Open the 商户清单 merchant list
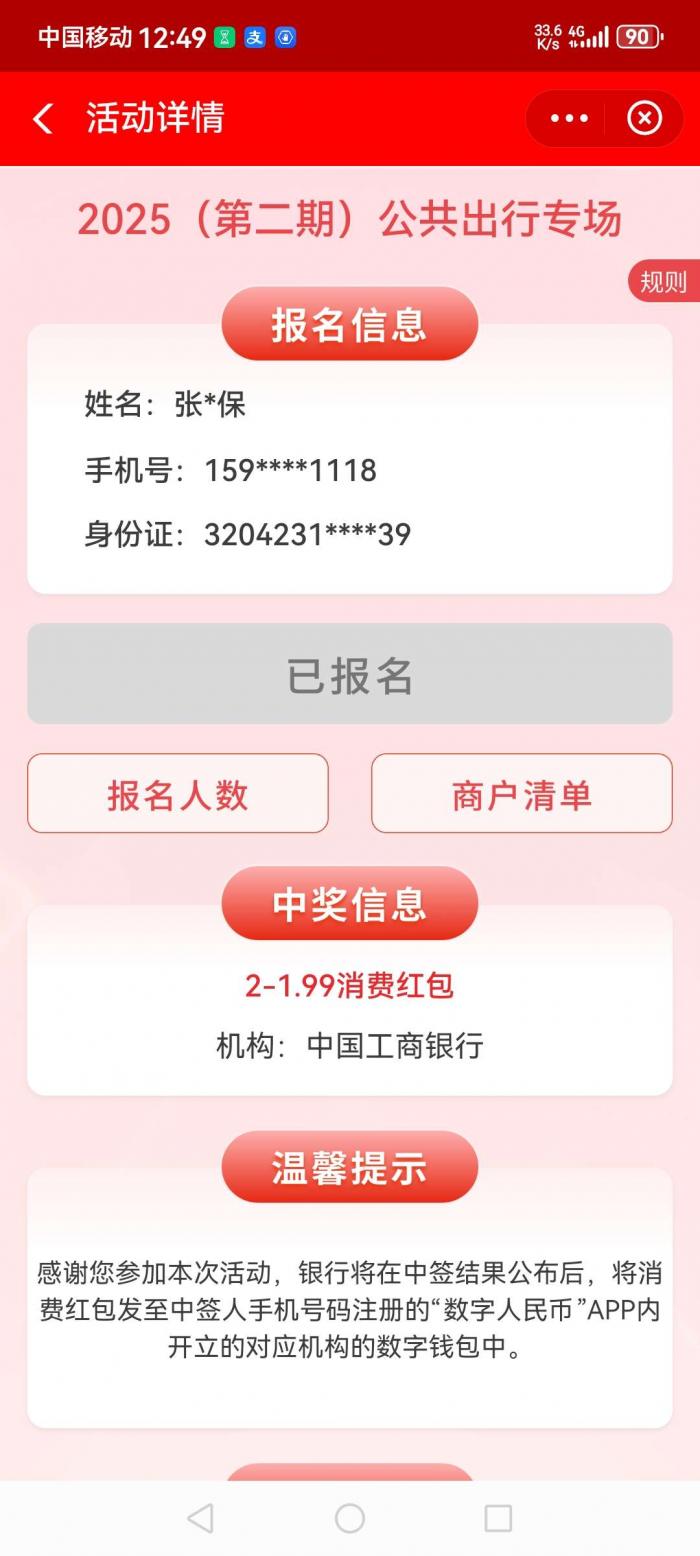The width and height of the screenshot is (700, 1556). click(x=521, y=795)
